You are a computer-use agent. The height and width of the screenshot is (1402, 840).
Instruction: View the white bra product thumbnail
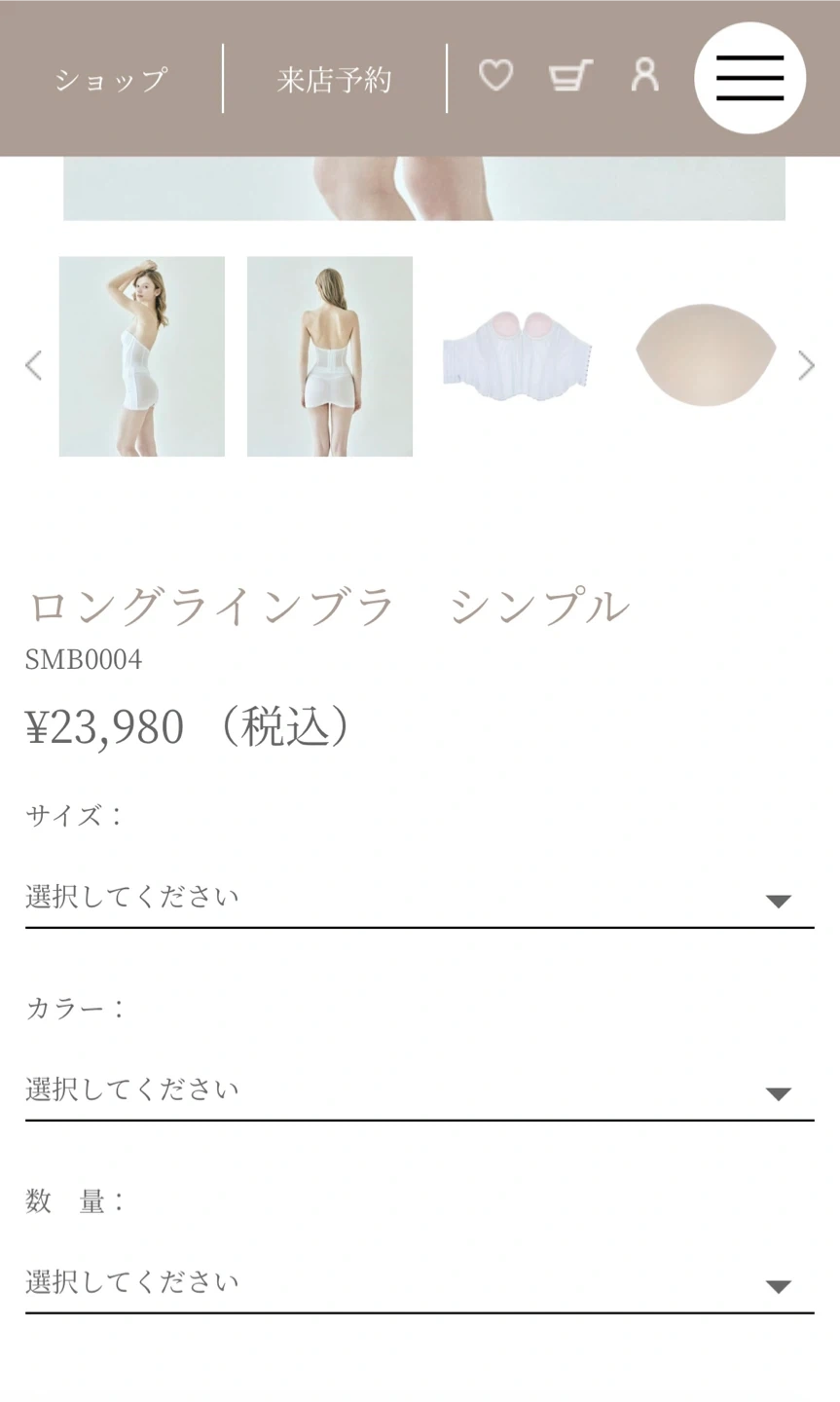coord(518,356)
